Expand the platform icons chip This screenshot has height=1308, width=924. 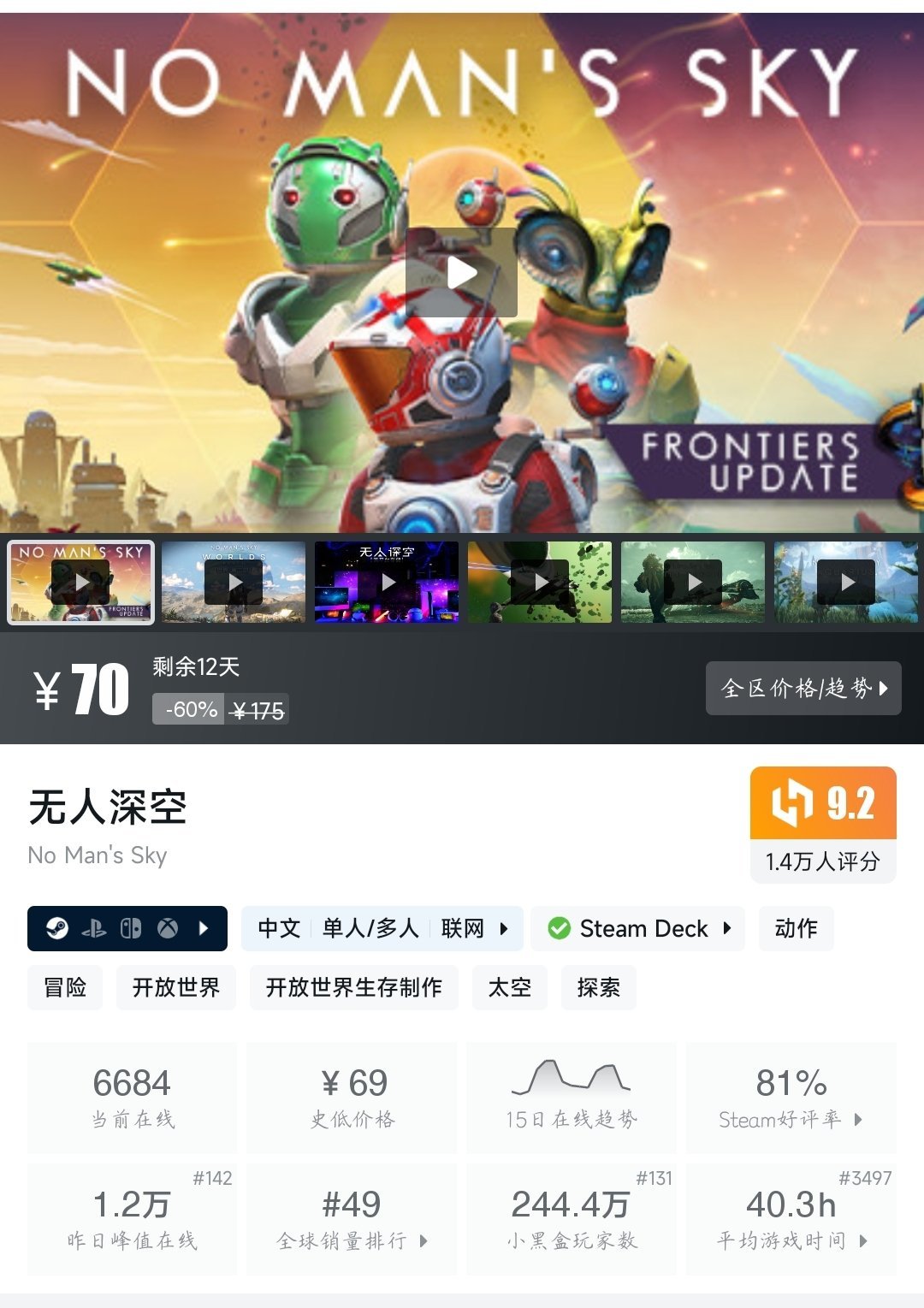click(127, 928)
